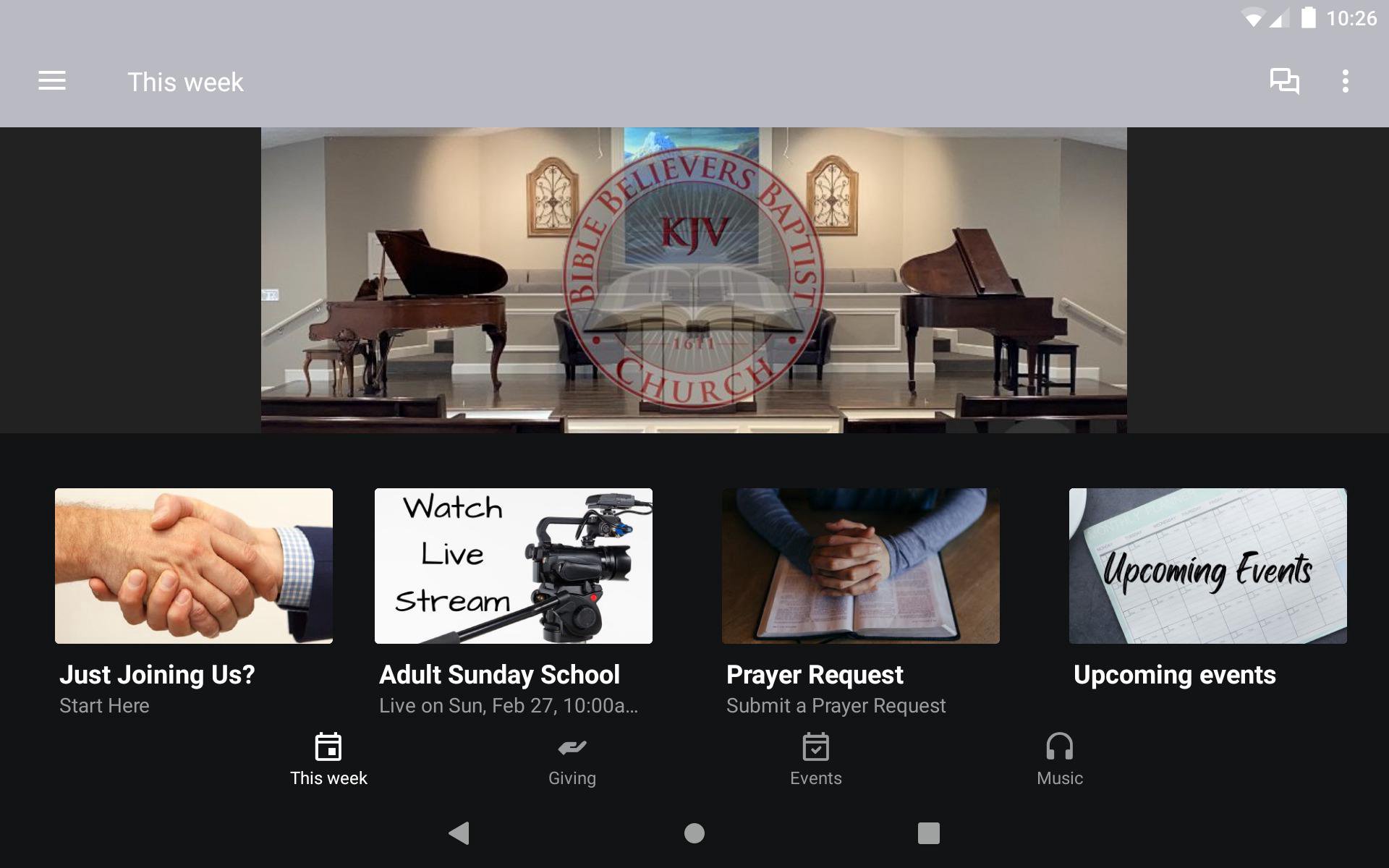1389x868 pixels.
Task: Tap the system home button
Action: pos(694,833)
